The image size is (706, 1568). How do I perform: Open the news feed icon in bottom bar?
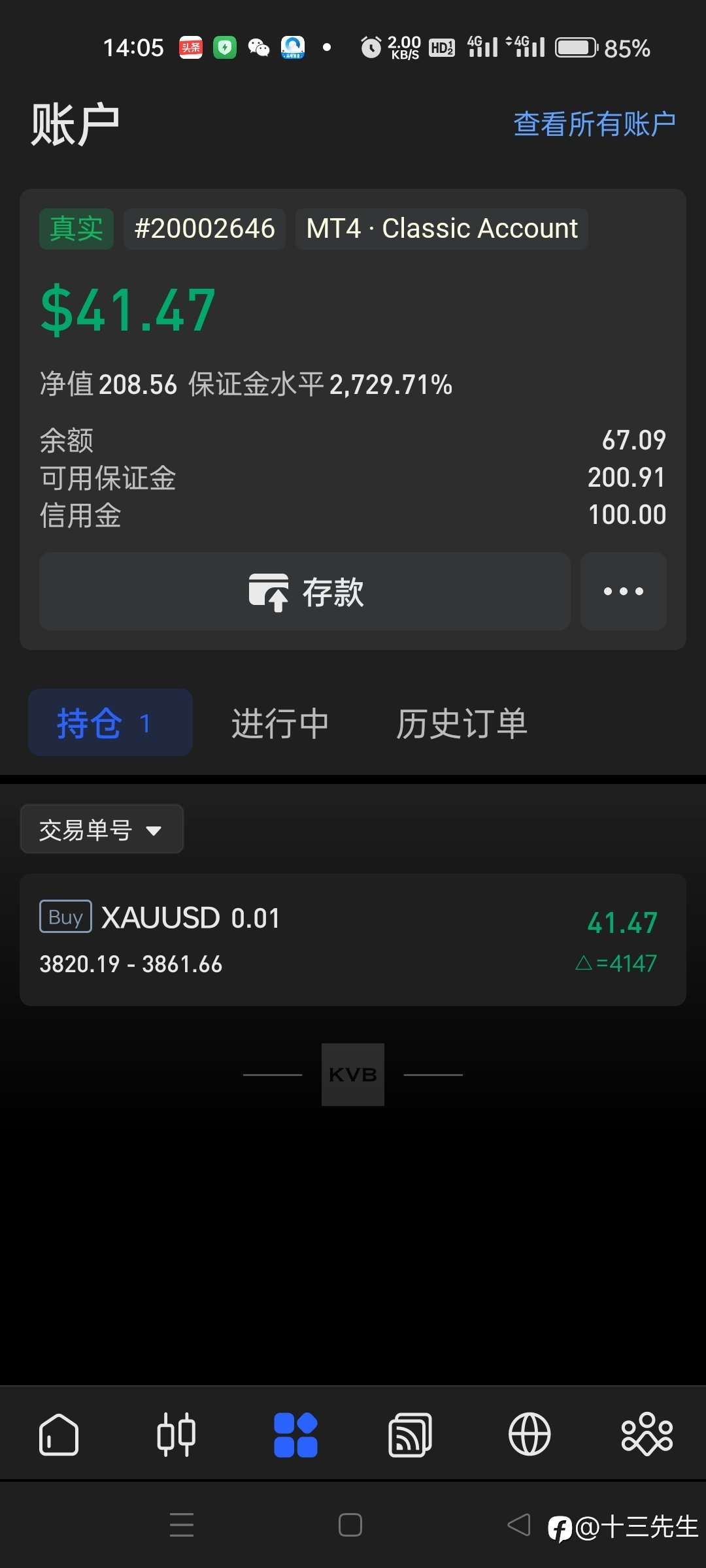pos(411,1435)
